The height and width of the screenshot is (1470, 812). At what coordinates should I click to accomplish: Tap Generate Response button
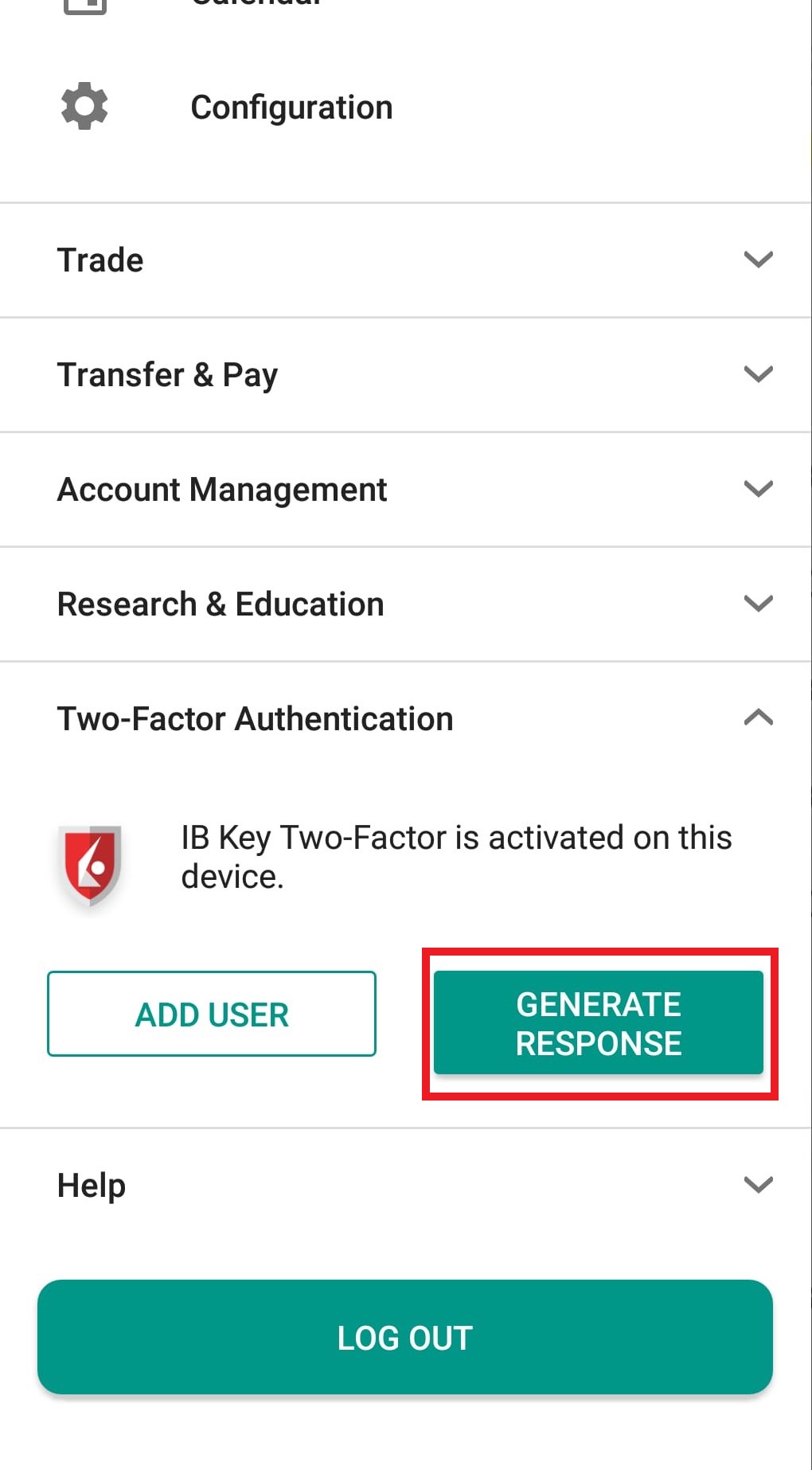tap(599, 1023)
